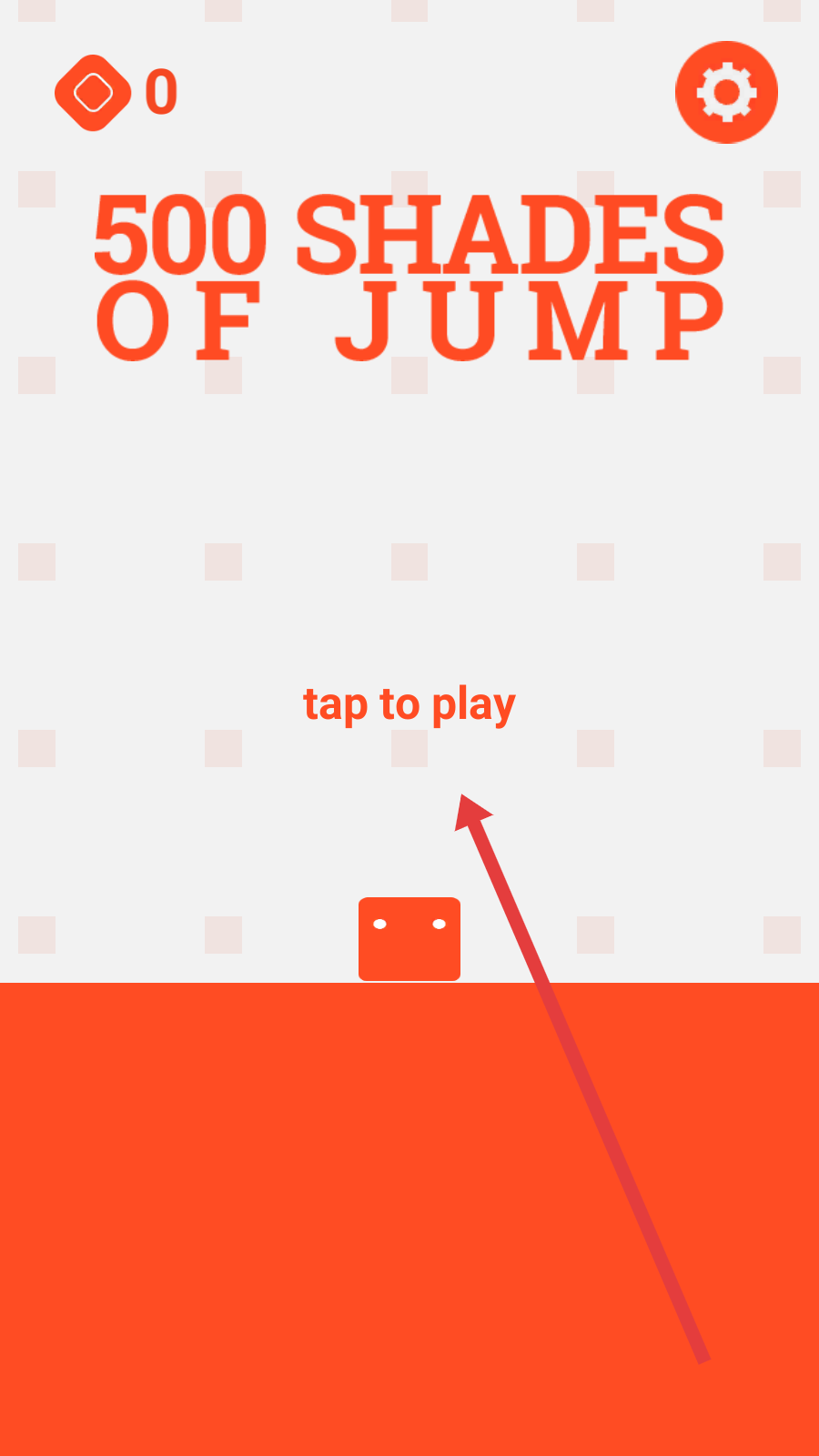Image resolution: width=819 pixels, height=1456 pixels.
Task: Tap to play the game
Action: [409, 704]
